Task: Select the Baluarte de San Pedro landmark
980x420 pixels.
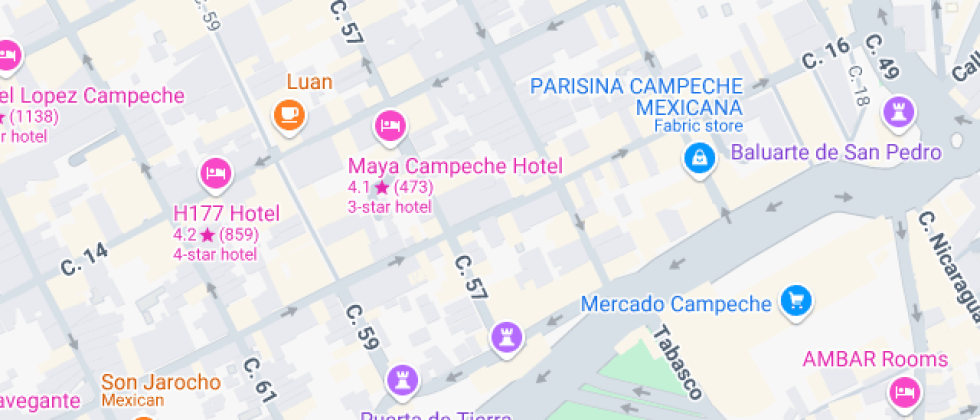Action: coord(900,112)
